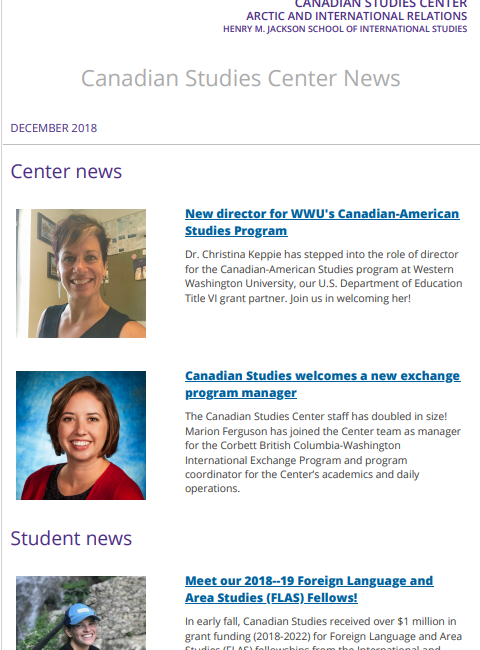
Task: Open the new exchange program manager article
Action: click(x=322, y=384)
